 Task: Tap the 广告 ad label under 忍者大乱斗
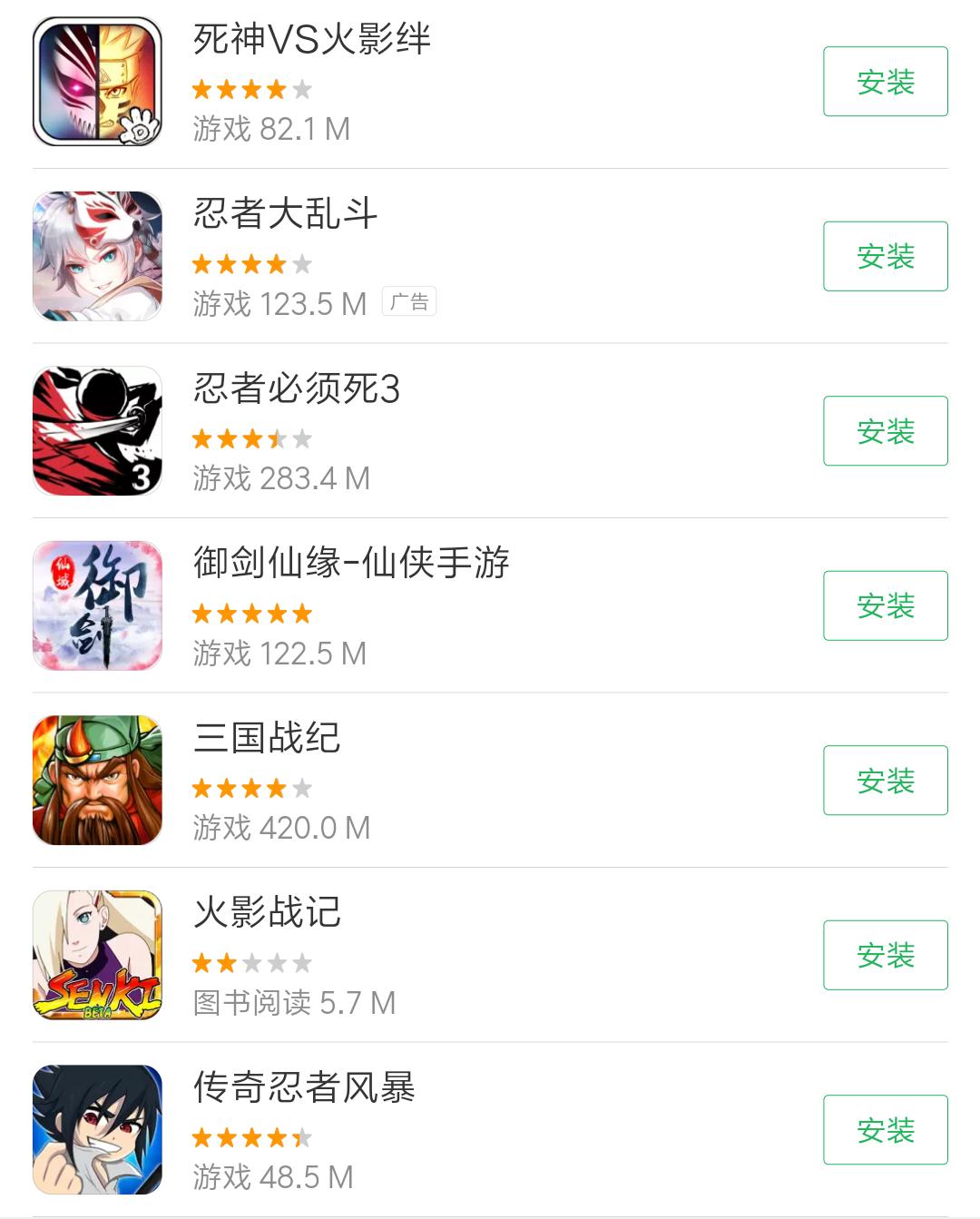(410, 300)
